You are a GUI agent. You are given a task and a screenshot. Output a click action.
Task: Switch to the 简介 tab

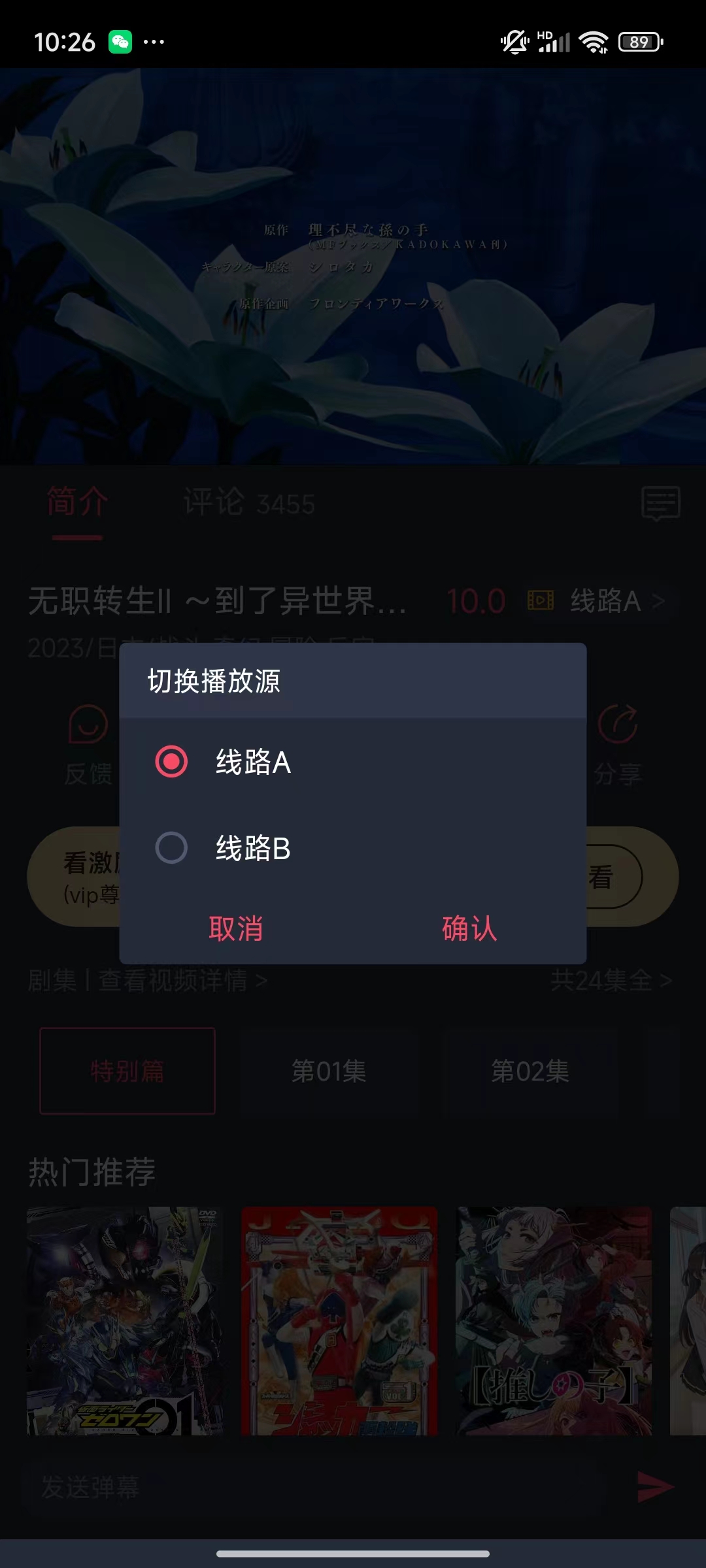pos(76,502)
